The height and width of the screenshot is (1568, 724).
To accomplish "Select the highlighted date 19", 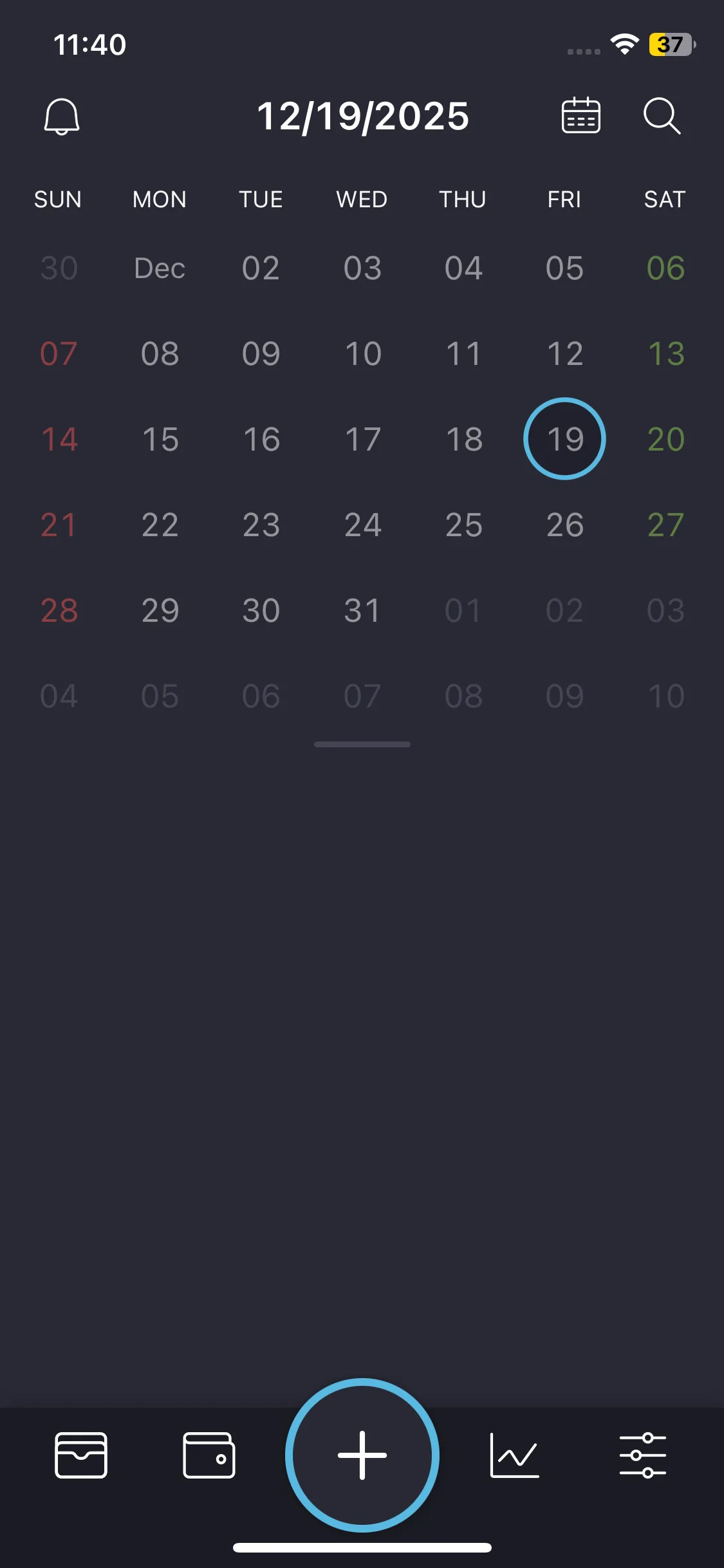I will click(x=564, y=440).
